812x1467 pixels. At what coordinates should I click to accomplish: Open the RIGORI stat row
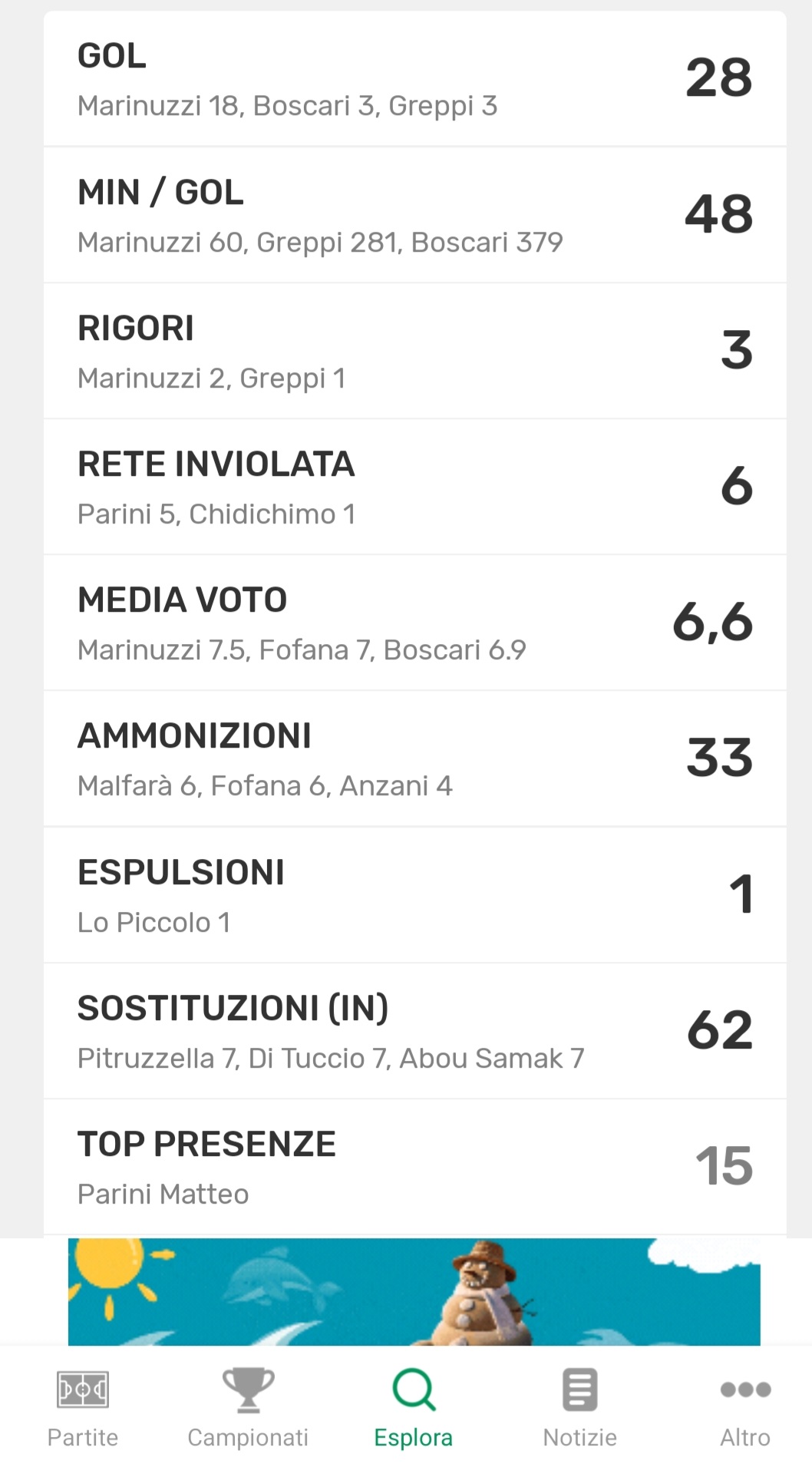pyautogui.click(x=414, y=351)
